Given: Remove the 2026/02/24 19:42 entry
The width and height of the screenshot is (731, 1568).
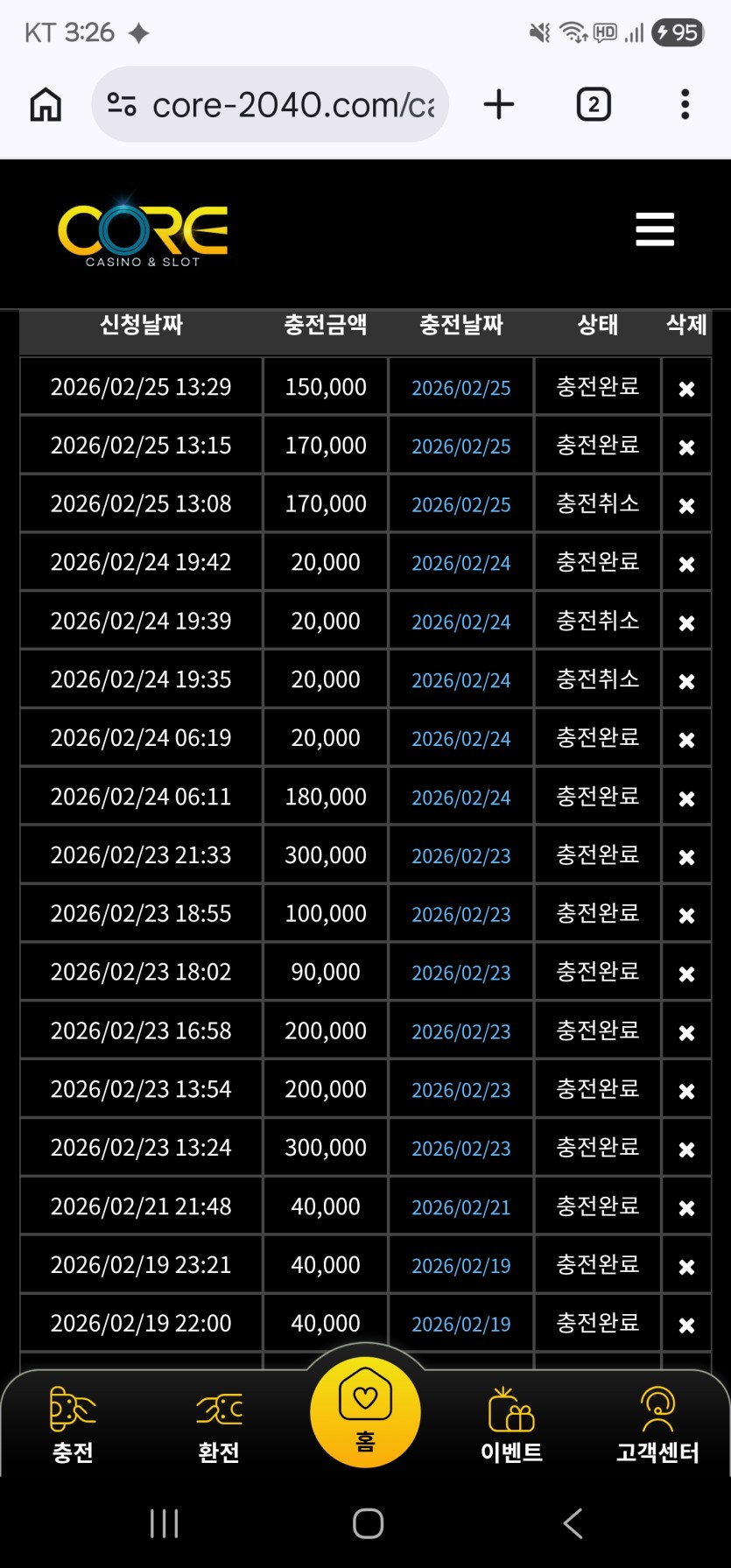Looking at the screenshot, I should point(686,565).
